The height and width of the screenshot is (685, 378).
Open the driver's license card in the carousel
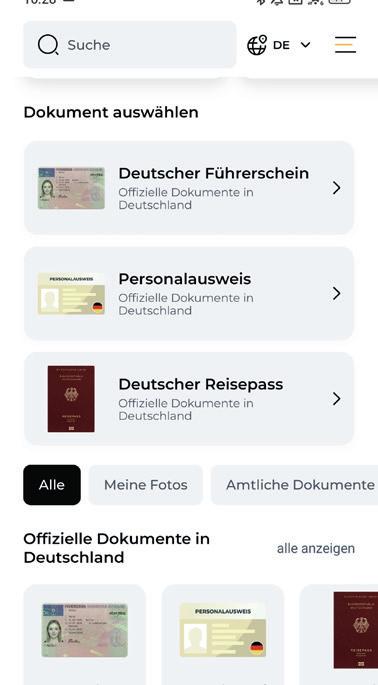tap(84, 634)
